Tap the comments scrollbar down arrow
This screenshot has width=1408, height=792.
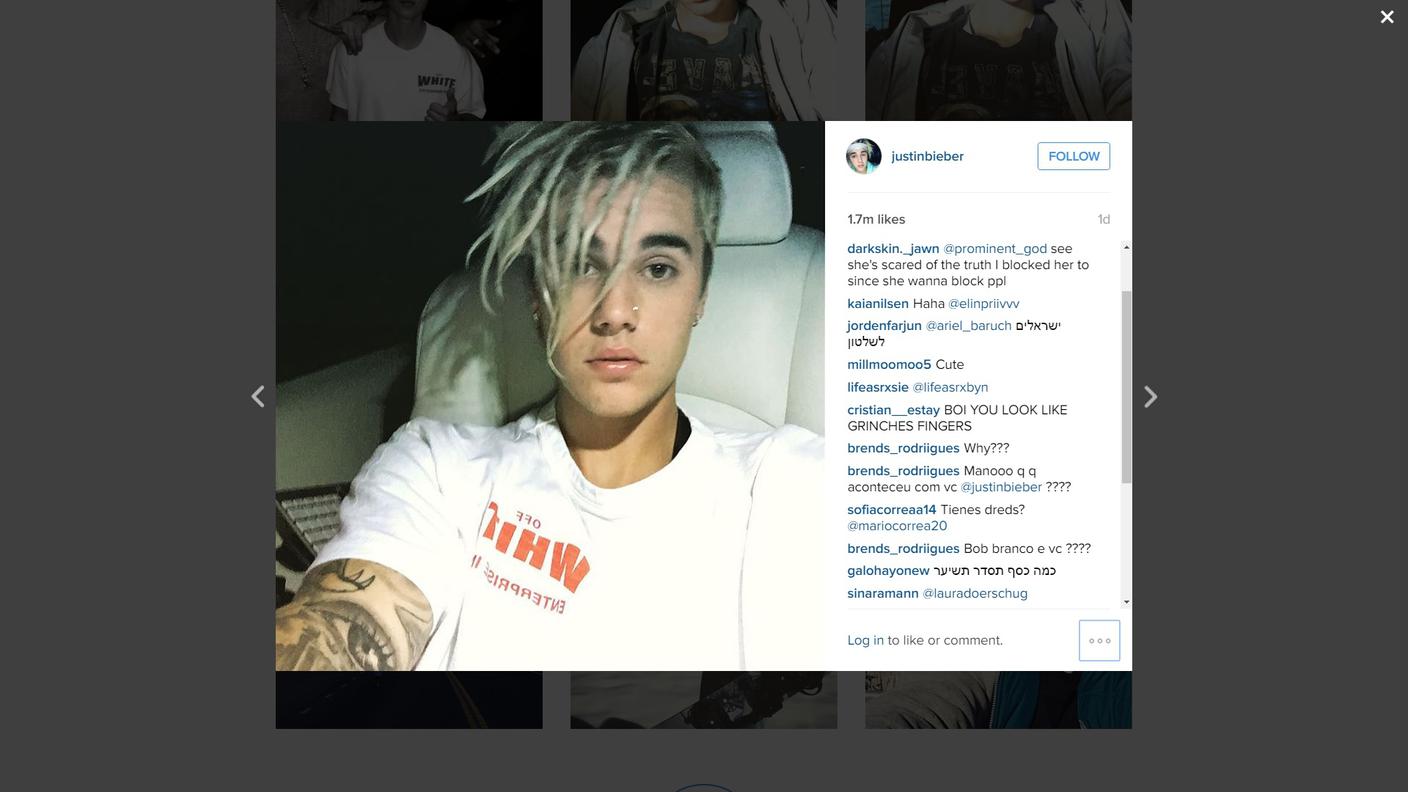click(x=1127, y=601)
